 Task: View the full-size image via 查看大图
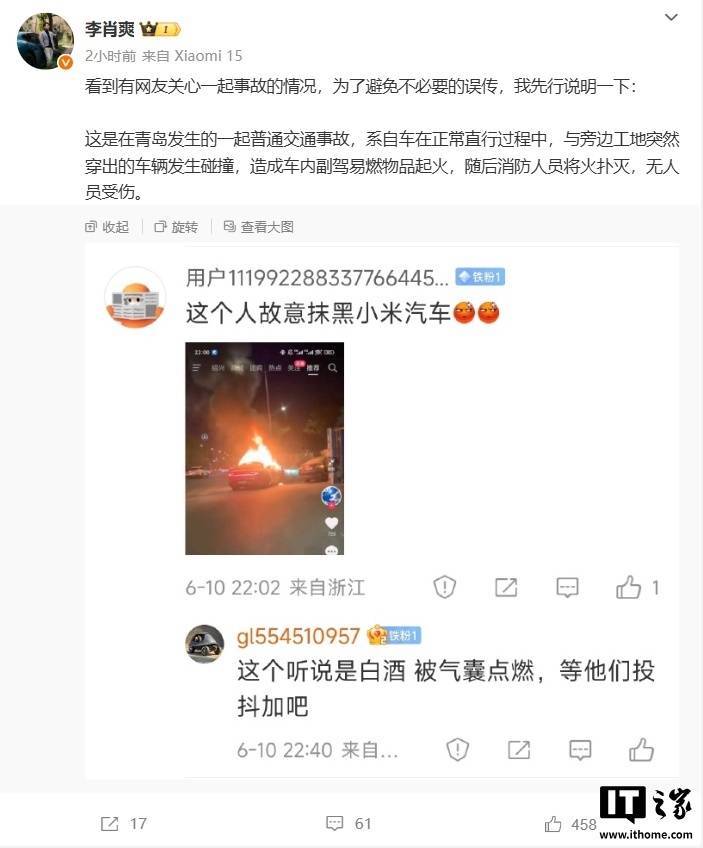[x=258, y=227]
